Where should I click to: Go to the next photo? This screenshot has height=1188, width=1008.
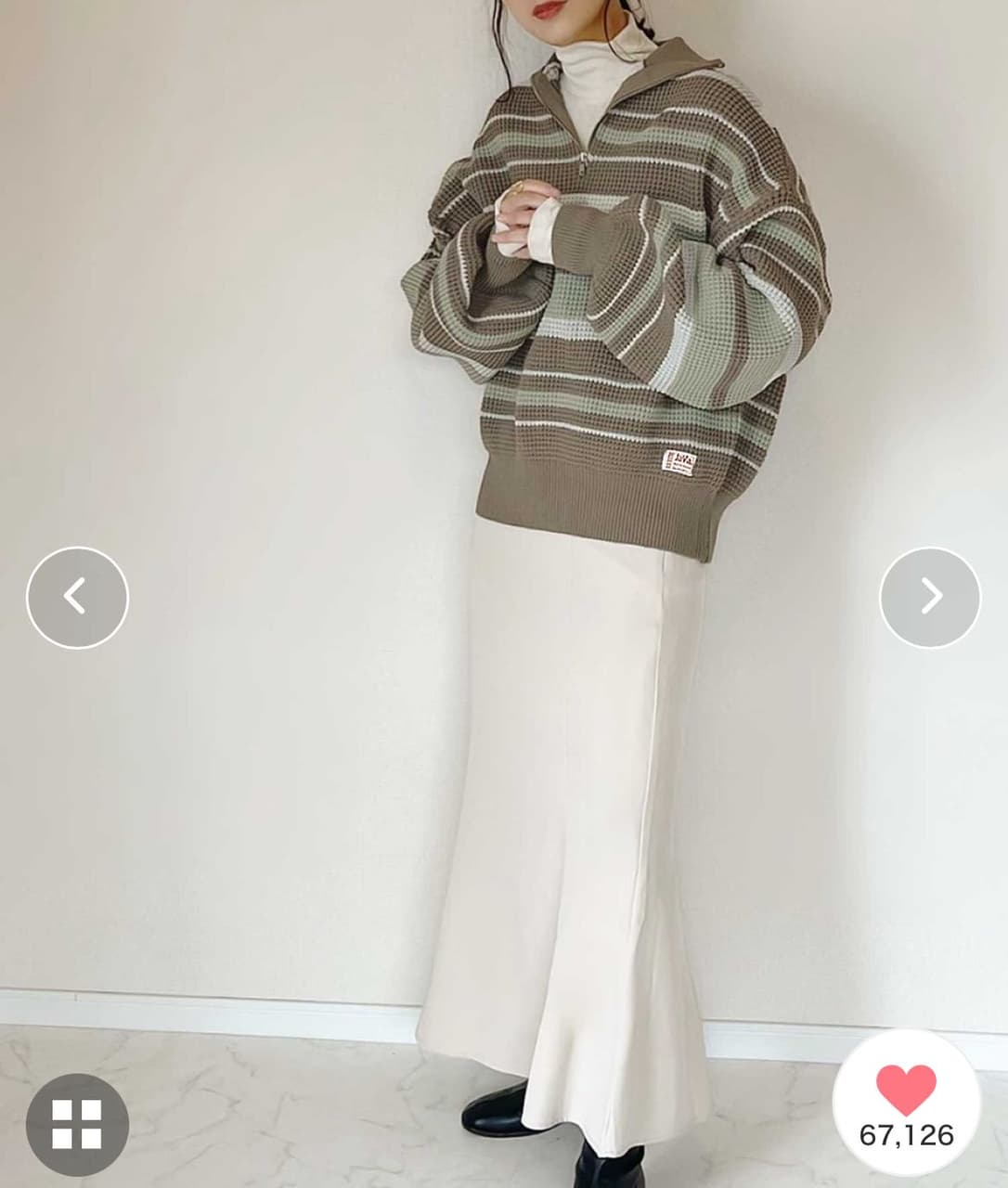click(x=929, y=597)
